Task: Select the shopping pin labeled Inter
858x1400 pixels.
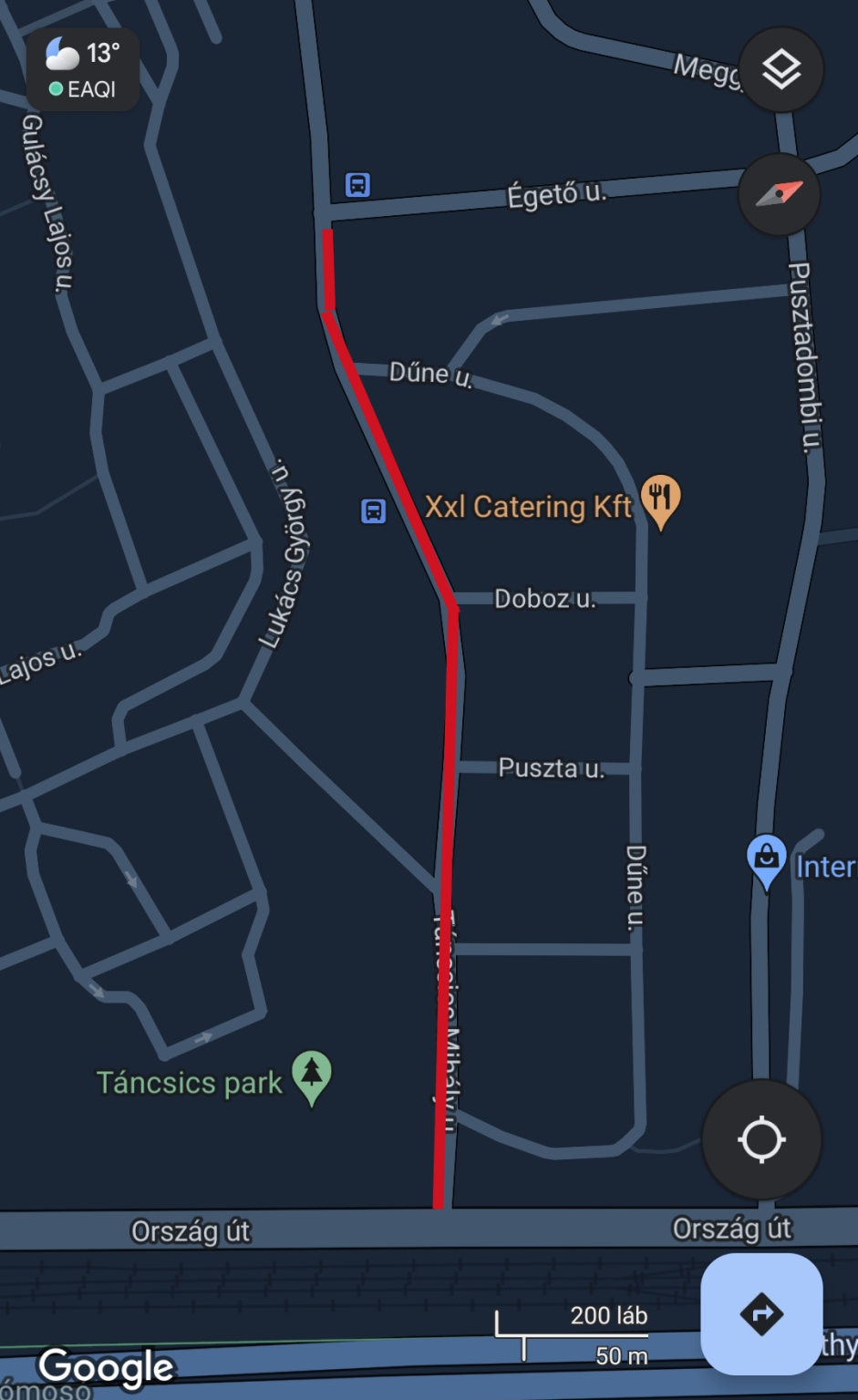Action: (767, 860)
